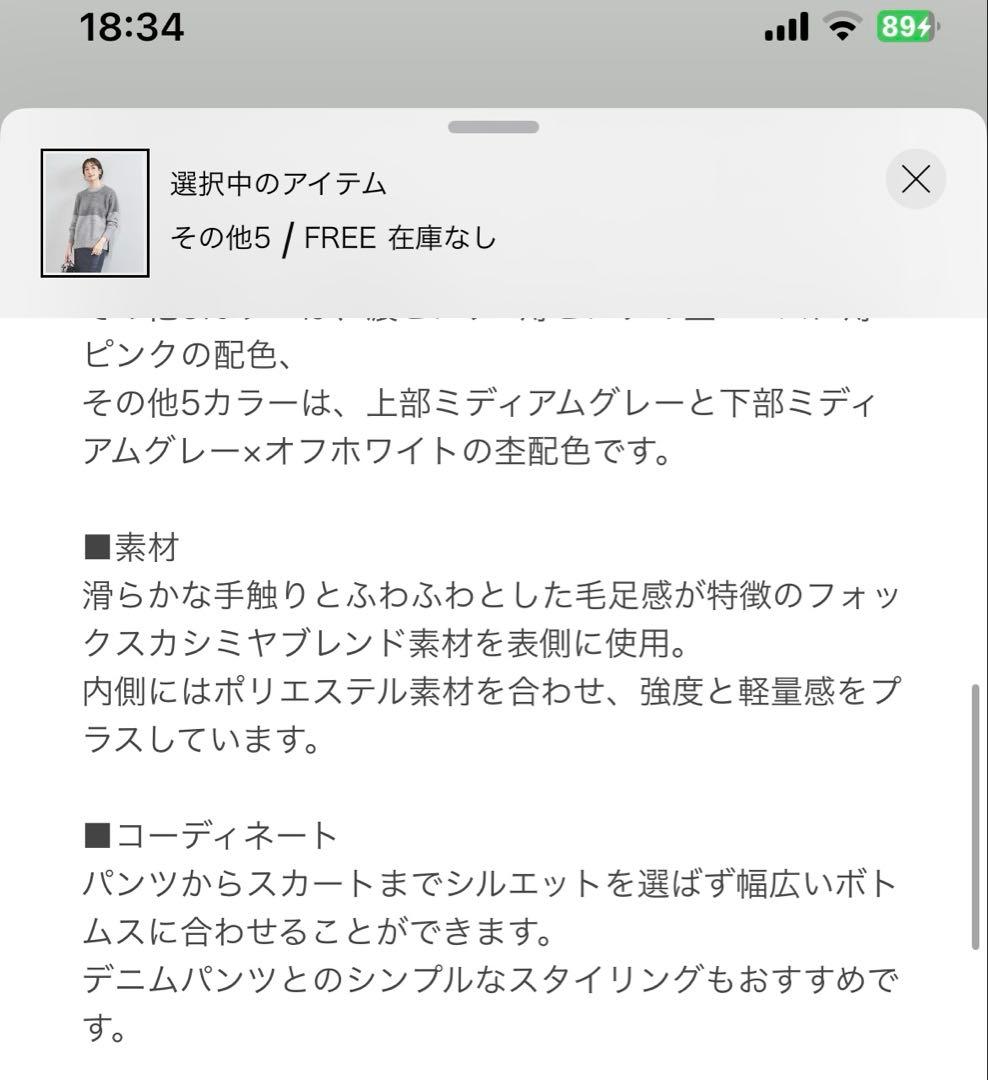The image size is (988, 1080).
Task: Tap the 18:34 clock in the status bar
Action: 133,28
